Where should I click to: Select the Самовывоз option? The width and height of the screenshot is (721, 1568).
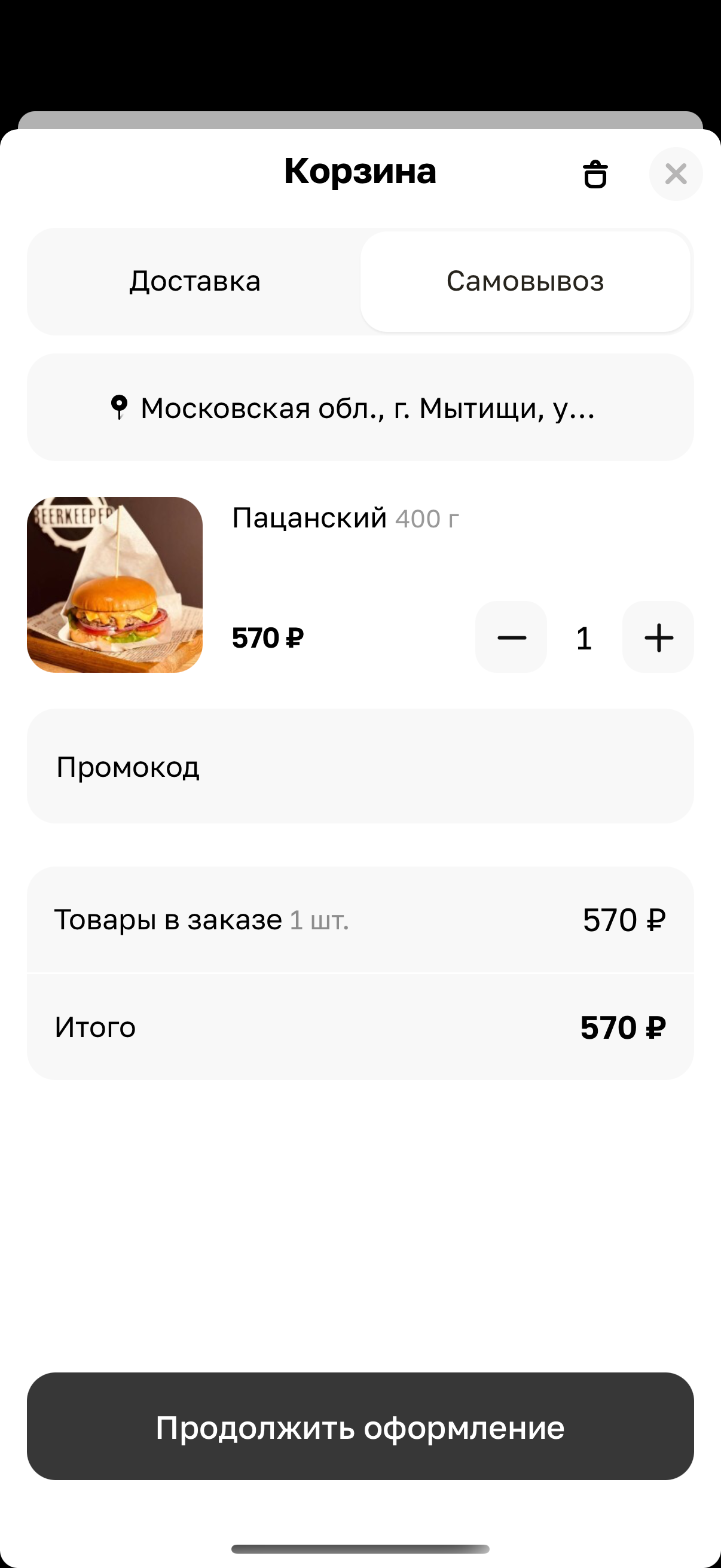[525, 281]
